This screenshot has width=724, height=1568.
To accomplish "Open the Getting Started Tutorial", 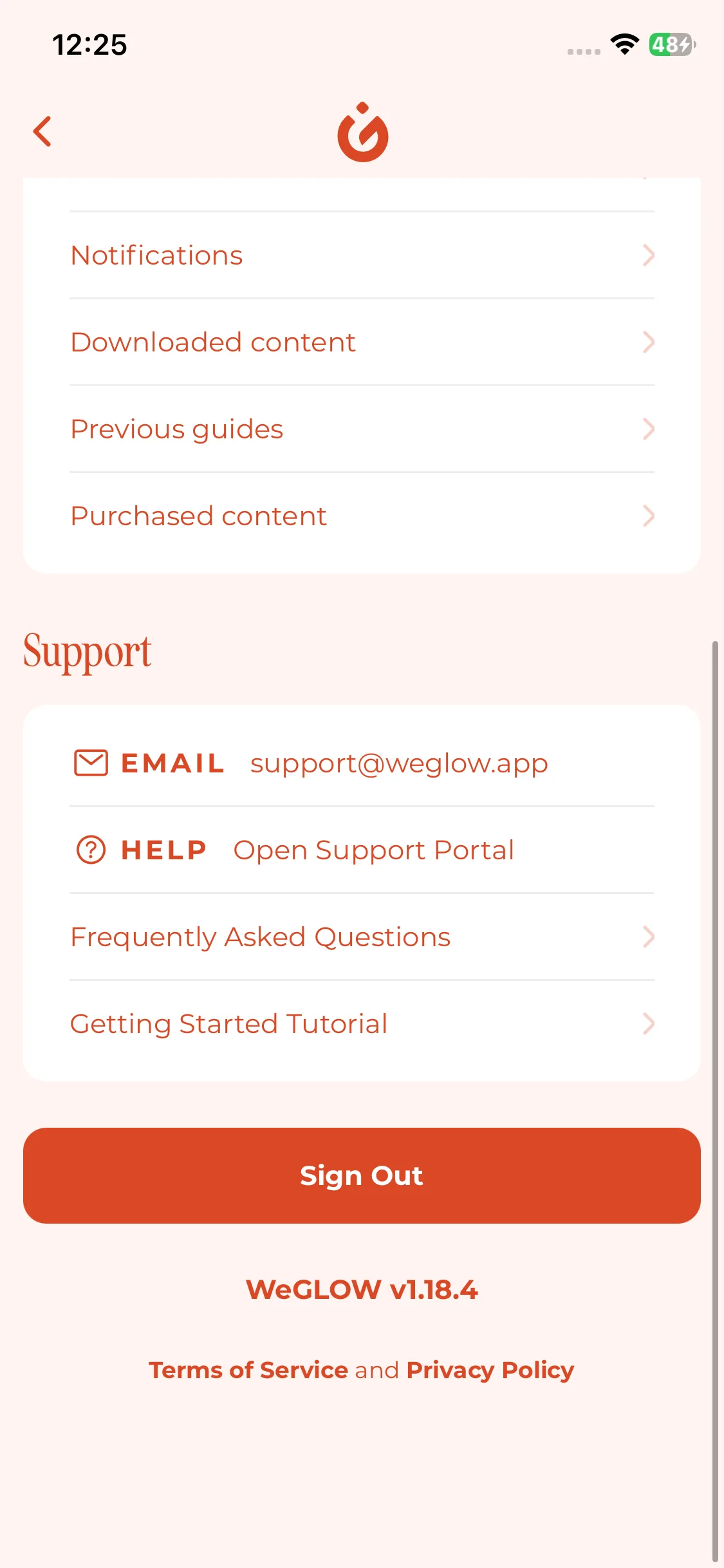I will point(362,1024).
